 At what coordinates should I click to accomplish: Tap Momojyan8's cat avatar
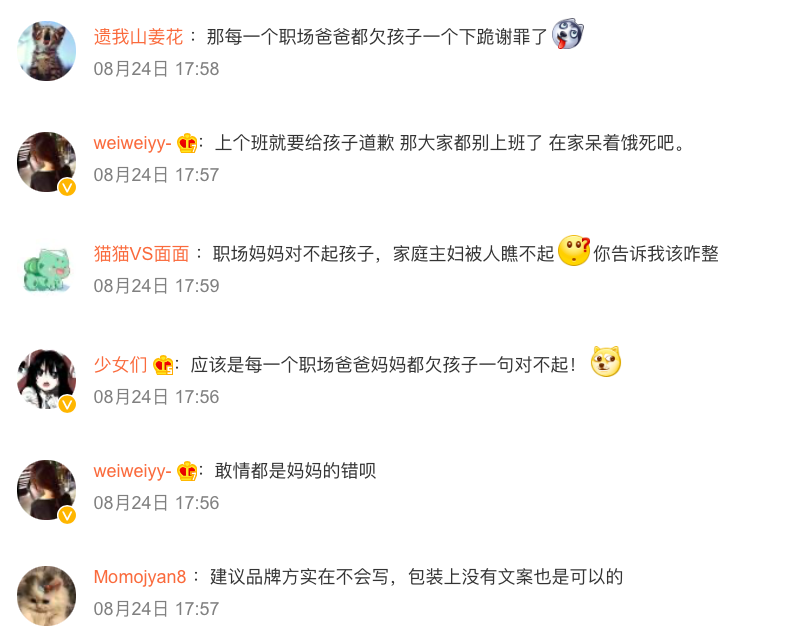(47, 595)
